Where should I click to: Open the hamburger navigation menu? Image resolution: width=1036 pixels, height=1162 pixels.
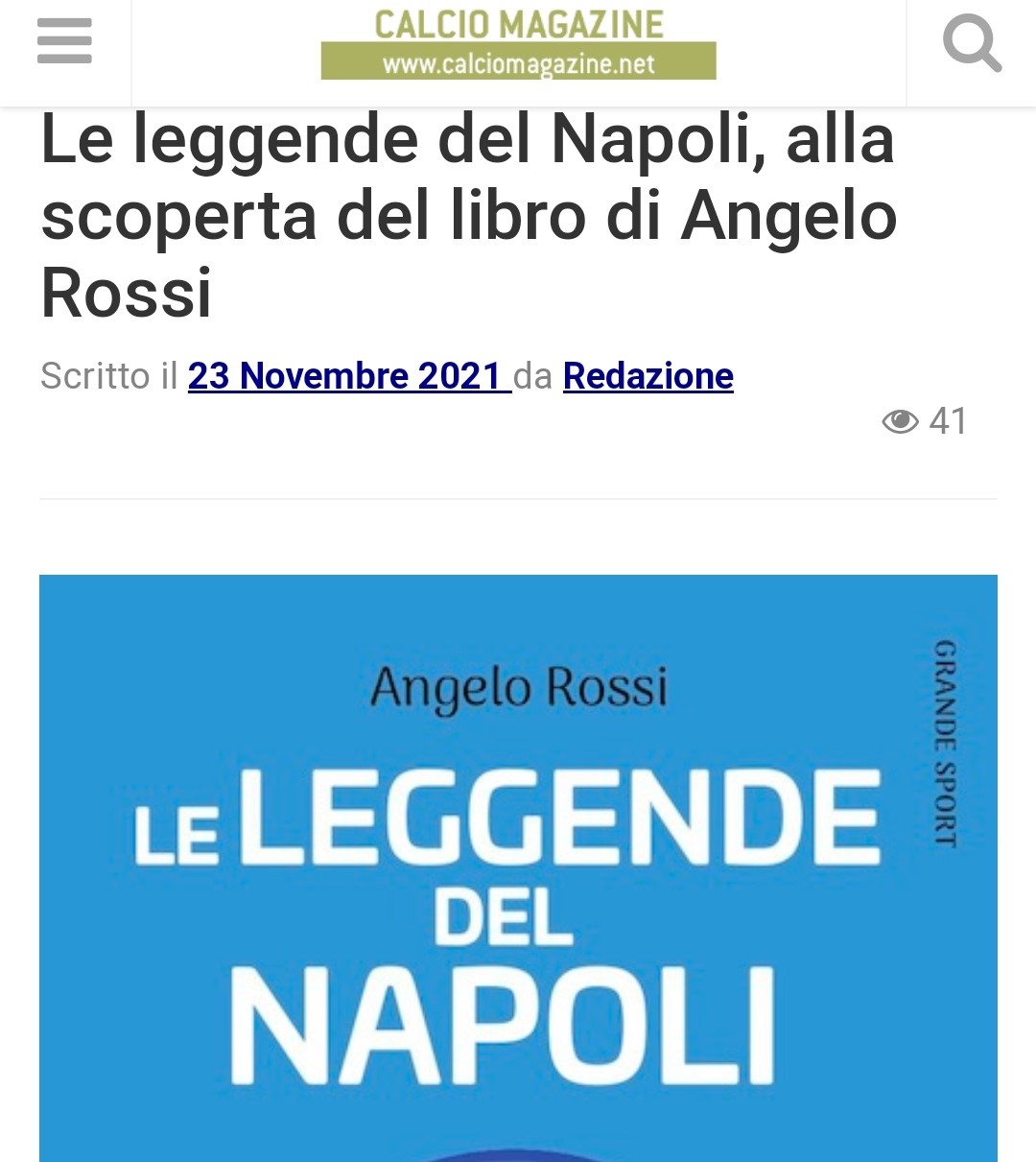tap(64, 42)
